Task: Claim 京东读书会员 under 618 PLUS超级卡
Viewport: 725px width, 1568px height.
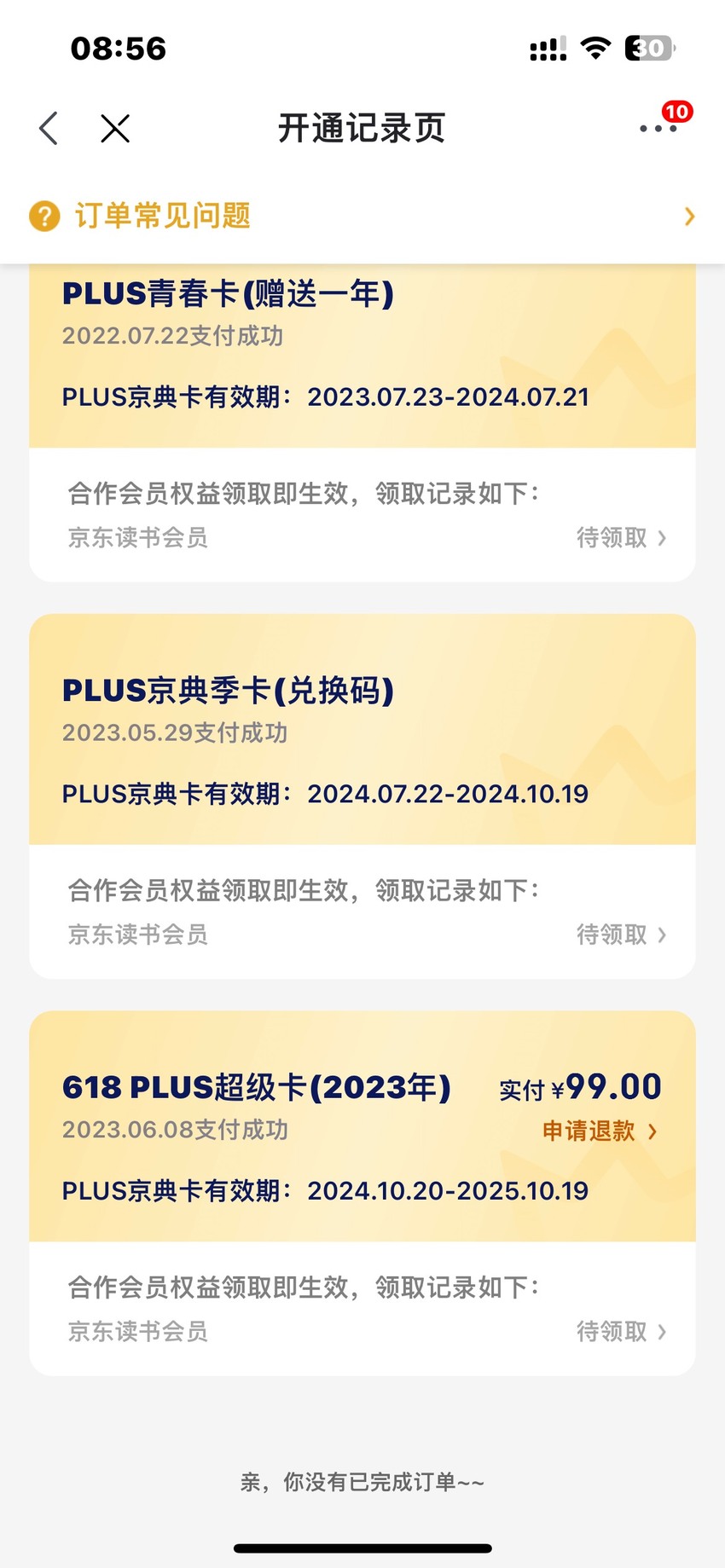Action: [x=621, y=1331]
